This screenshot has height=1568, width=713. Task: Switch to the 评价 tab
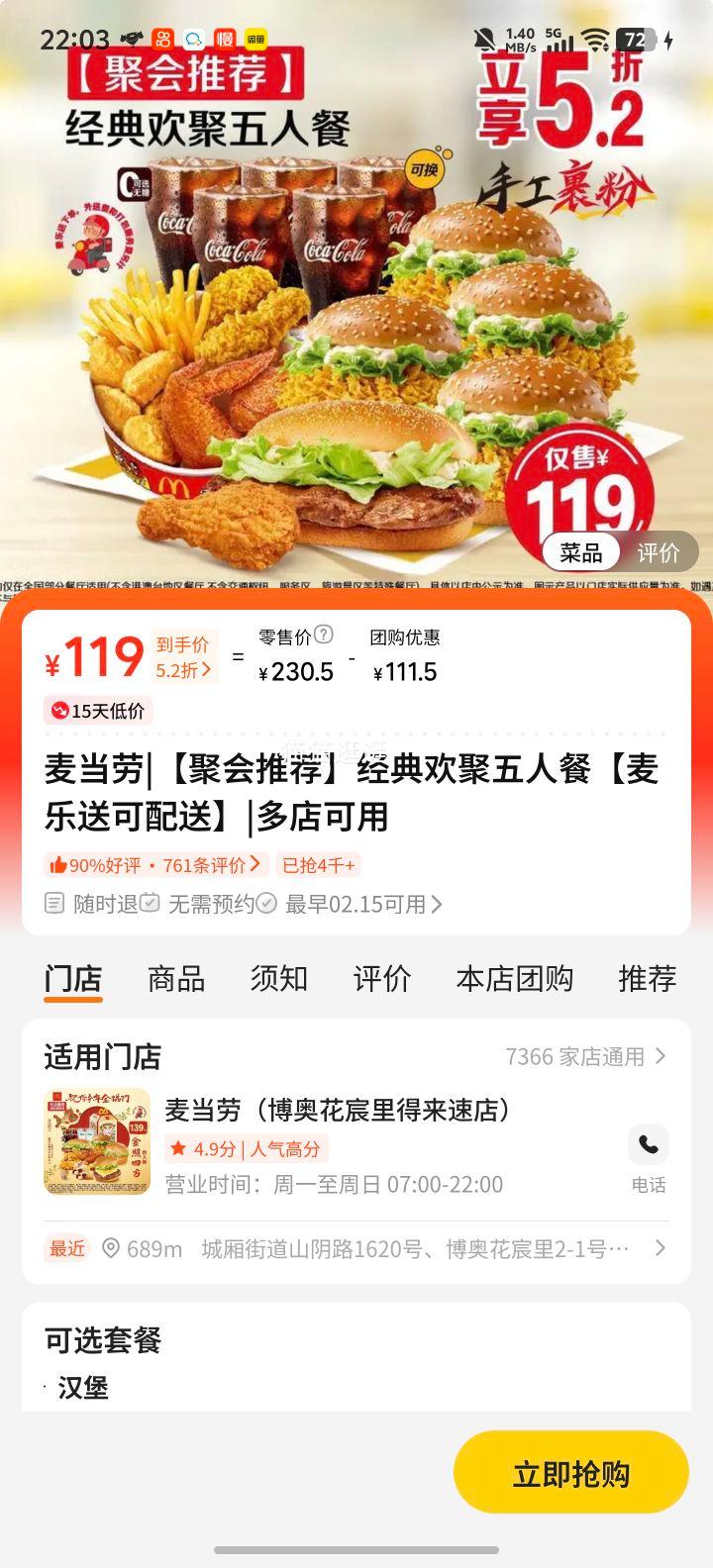point(382,979)
